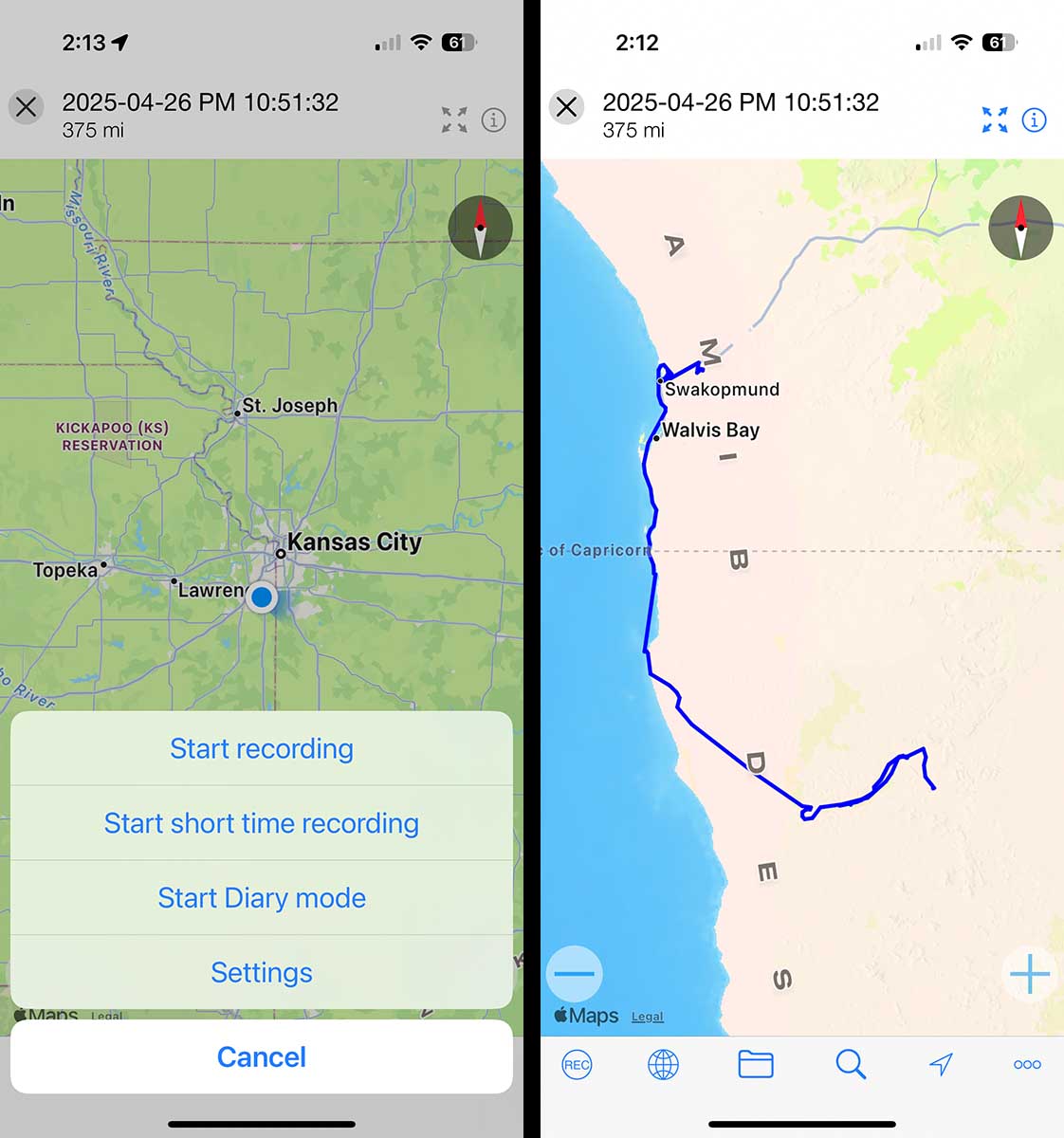This screenshot has width=1064, height=1138.
Task: Zoom out with the minus button
Action: 574,974
